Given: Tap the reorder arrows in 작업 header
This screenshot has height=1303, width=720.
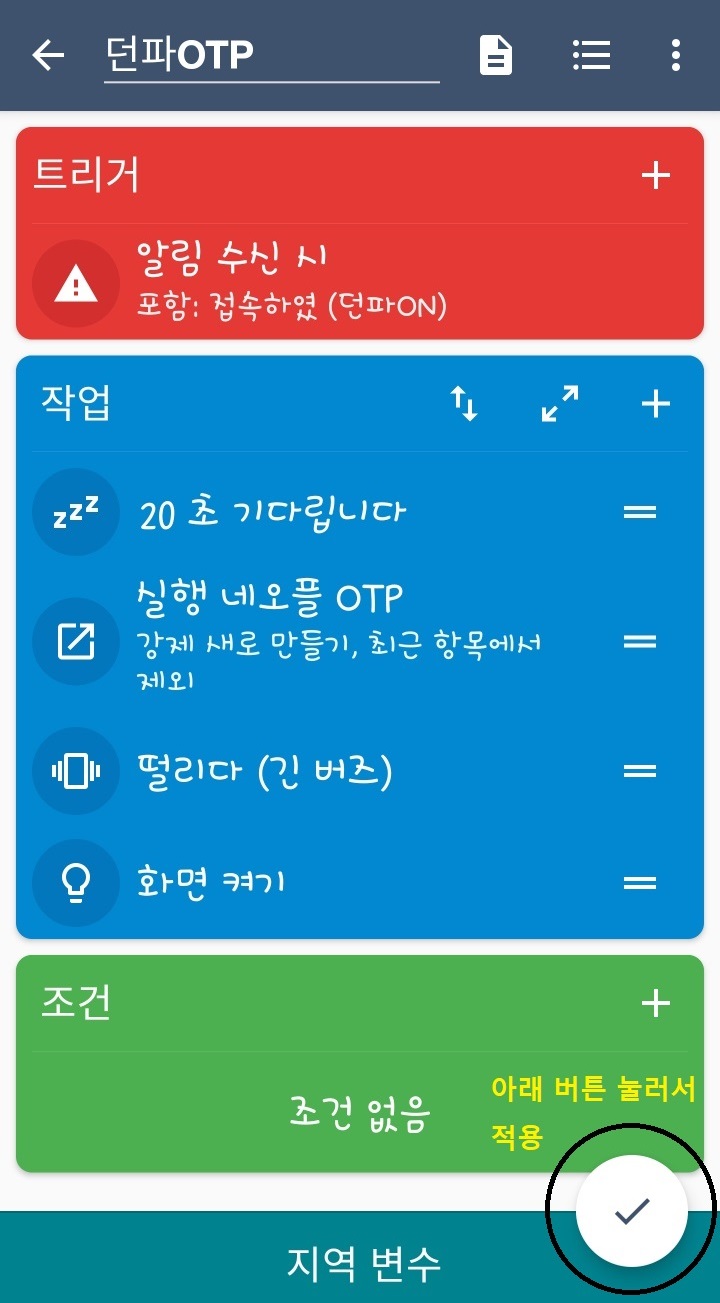Looking at the screenshot, I should 464,404.
